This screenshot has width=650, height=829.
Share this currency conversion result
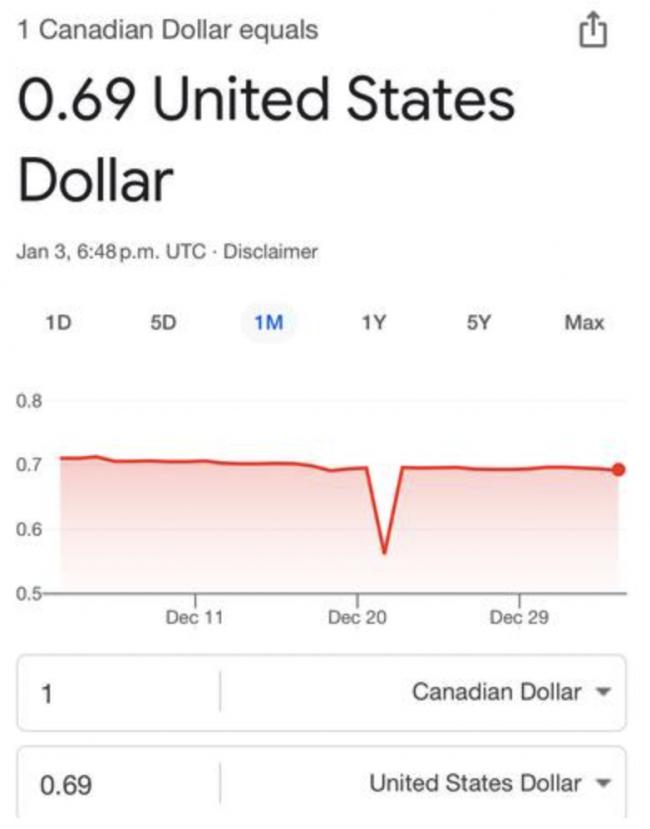click(x=594, y=31)
